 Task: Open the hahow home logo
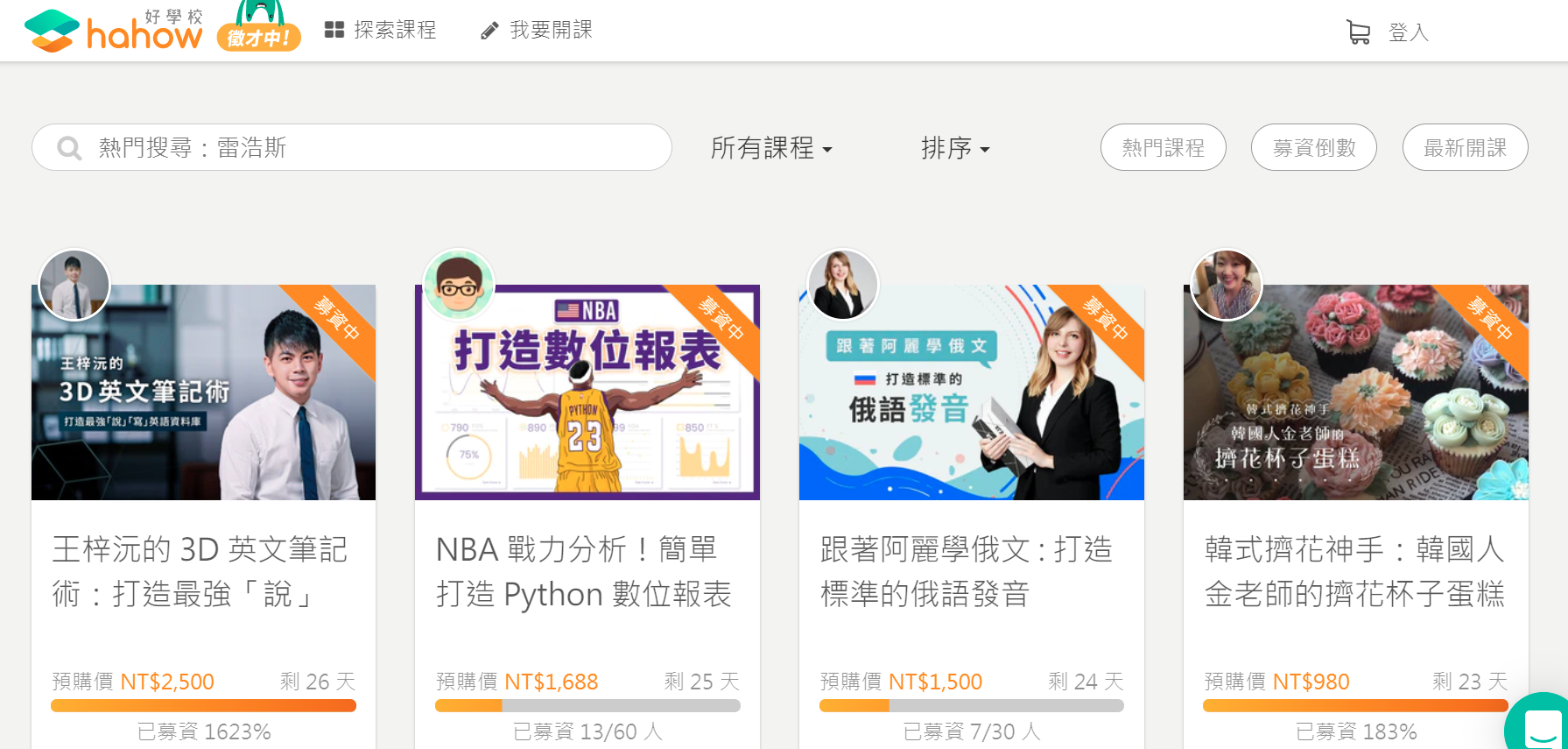tap(114, 32)
